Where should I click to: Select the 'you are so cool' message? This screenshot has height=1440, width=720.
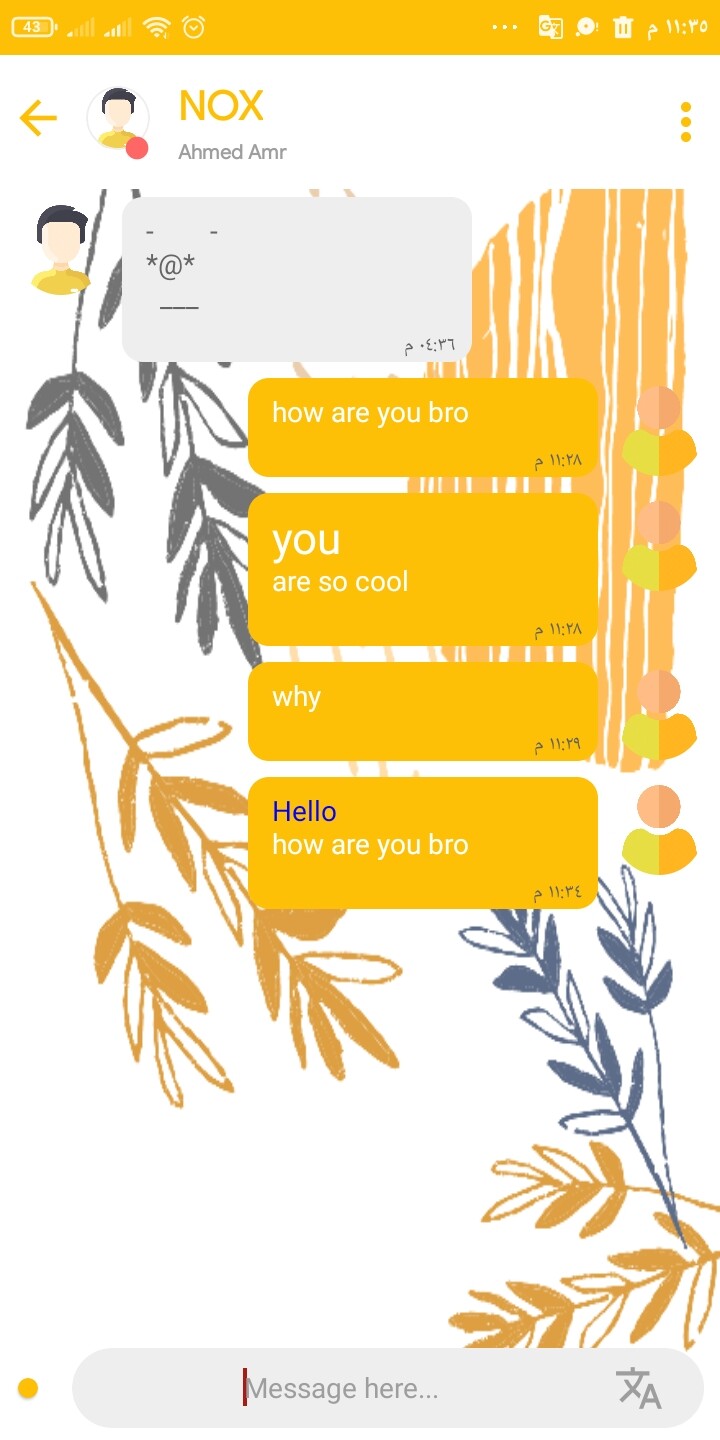[x=422, y=569]
